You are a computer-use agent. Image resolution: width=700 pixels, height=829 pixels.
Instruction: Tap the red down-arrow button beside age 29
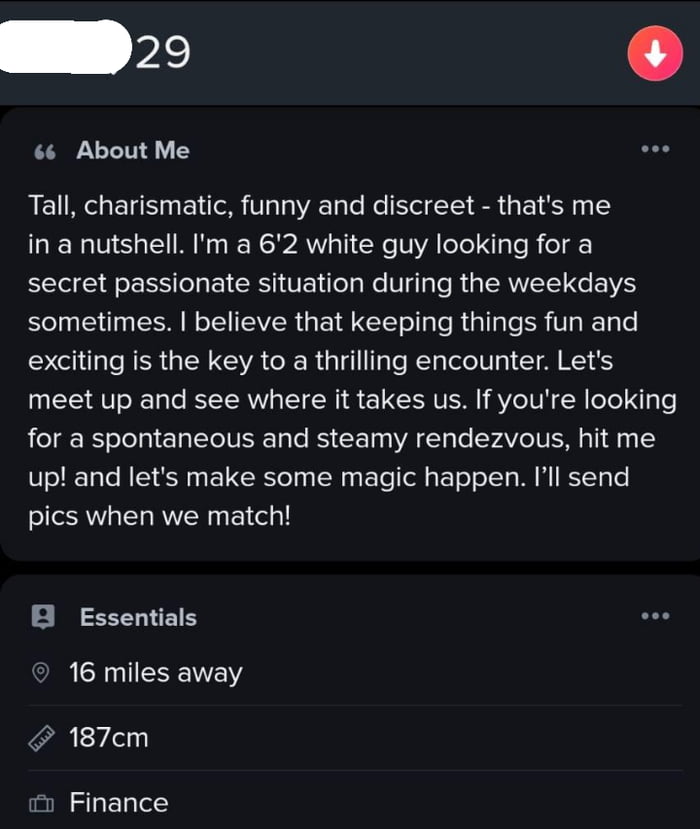(x=655, y=56)
